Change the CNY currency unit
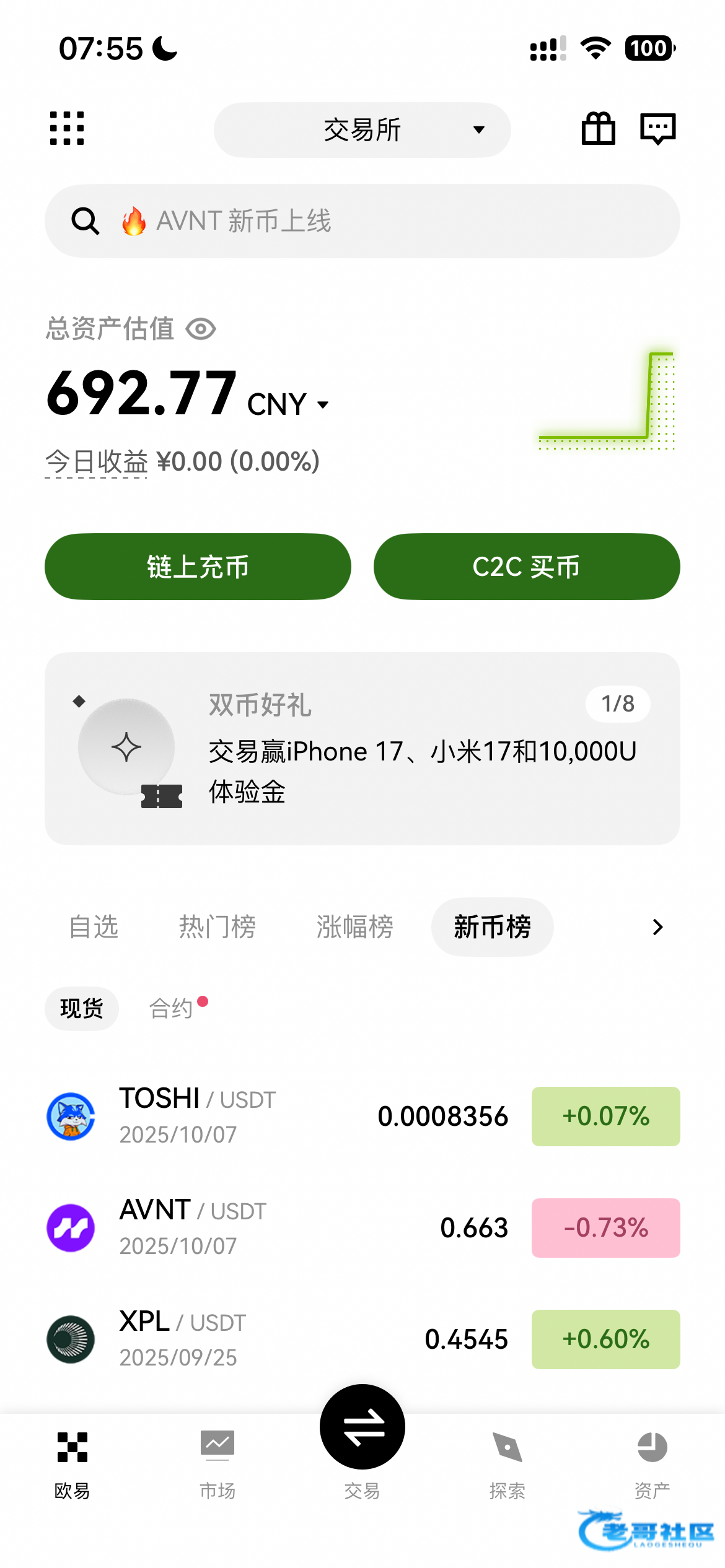725x1568 pixels. point(288,404)
